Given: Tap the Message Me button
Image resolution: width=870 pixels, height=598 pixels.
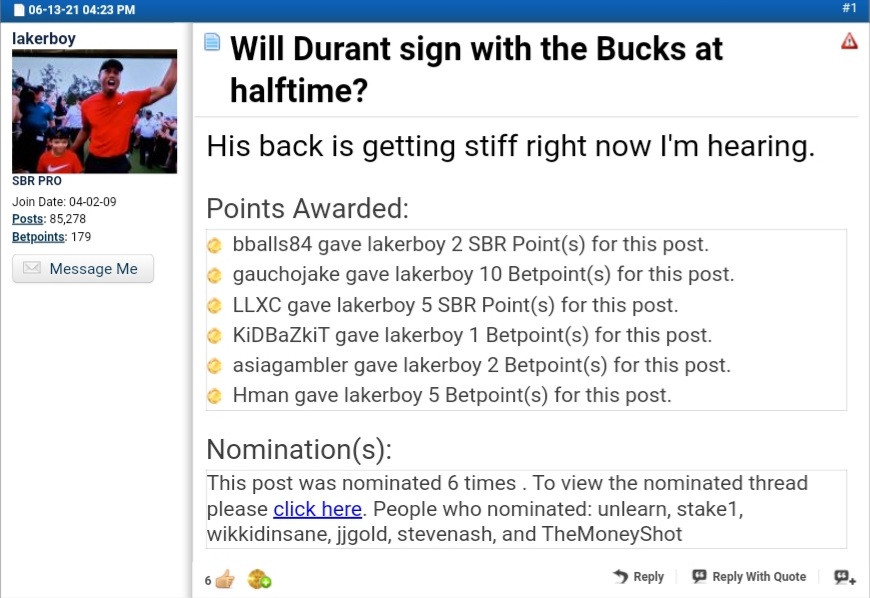Looking at the screenshot, I should tap(83, 269).
